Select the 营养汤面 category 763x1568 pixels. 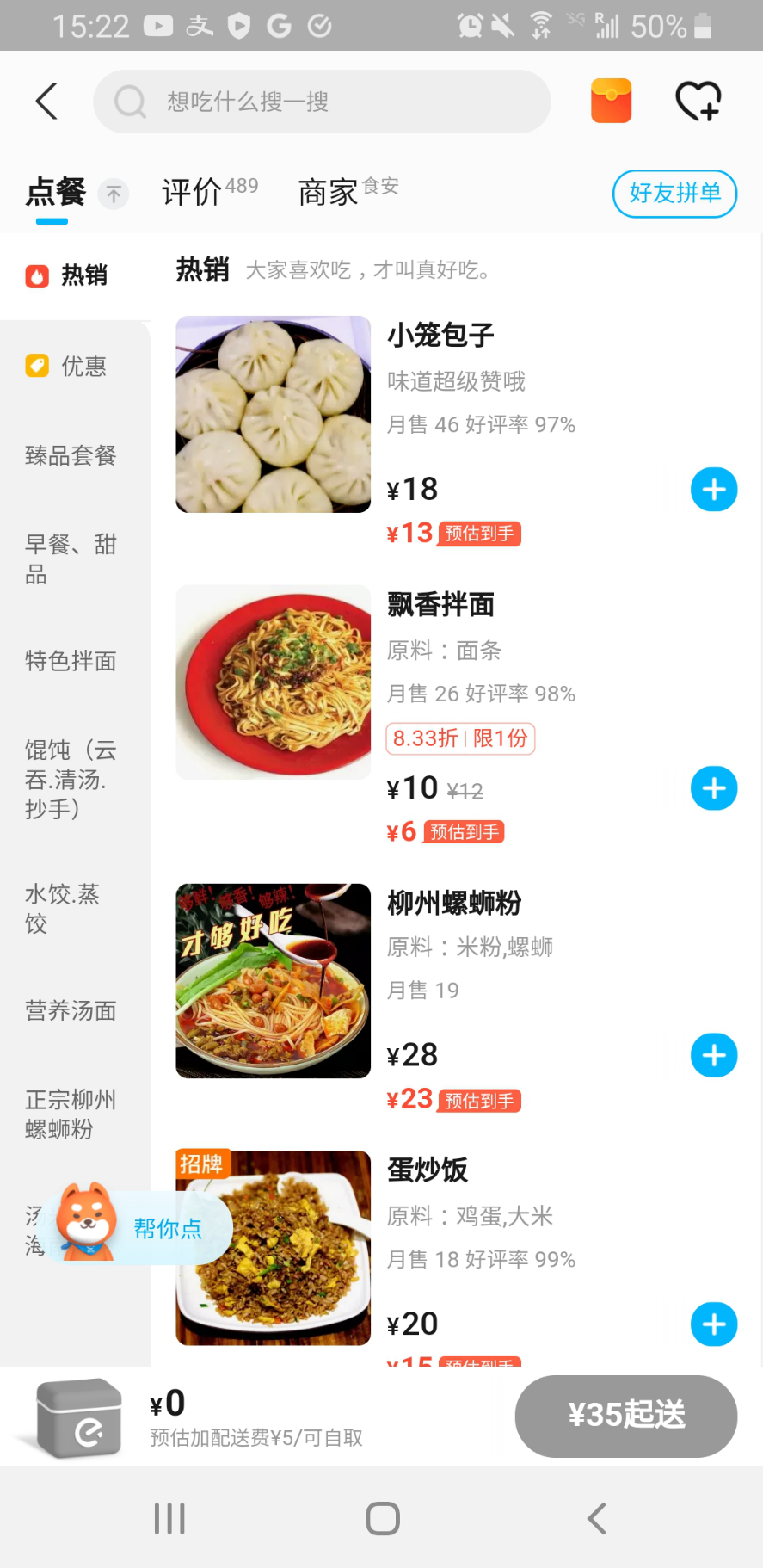(x=71, y=1010)
